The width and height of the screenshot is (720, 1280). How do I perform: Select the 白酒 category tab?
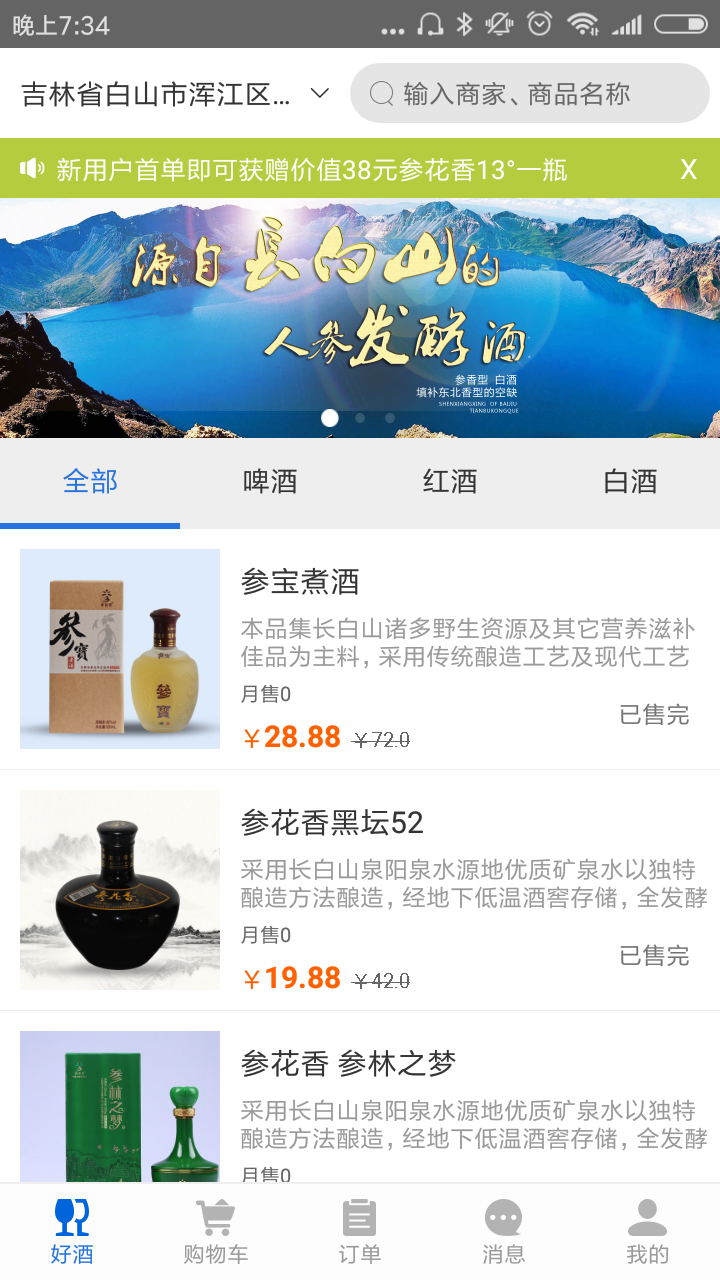point(629,481)
